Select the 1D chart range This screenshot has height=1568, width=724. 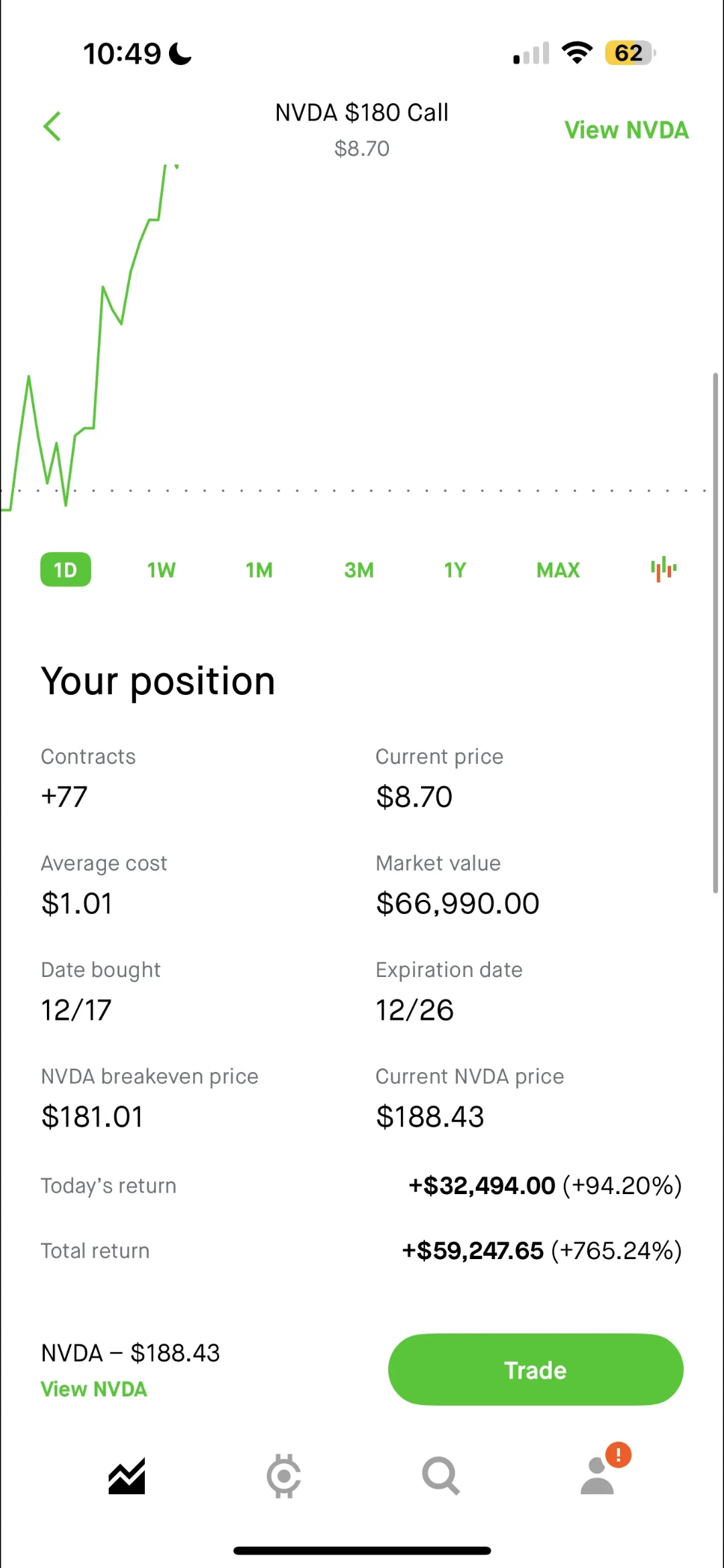[x=66, y=570]
